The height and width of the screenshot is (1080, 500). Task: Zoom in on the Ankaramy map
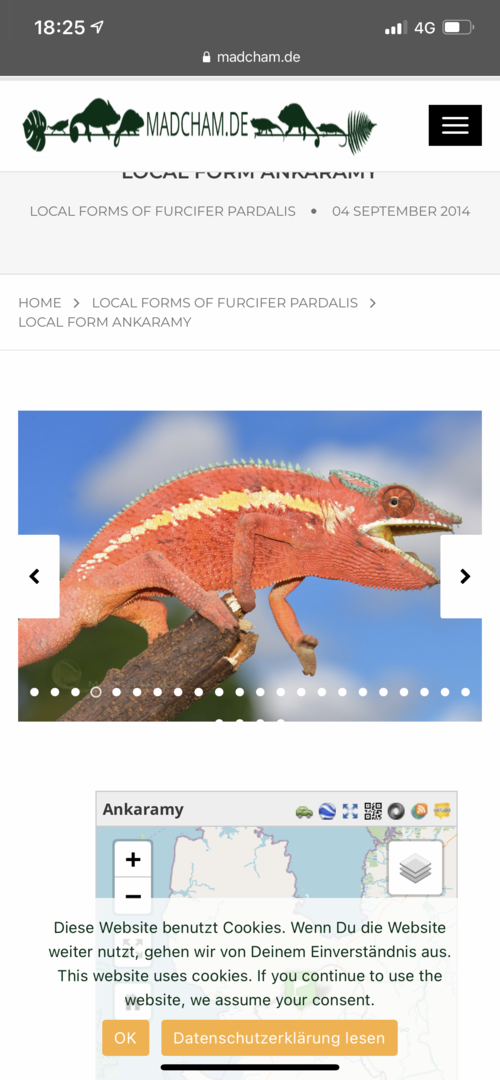click(x=133, y=859)
